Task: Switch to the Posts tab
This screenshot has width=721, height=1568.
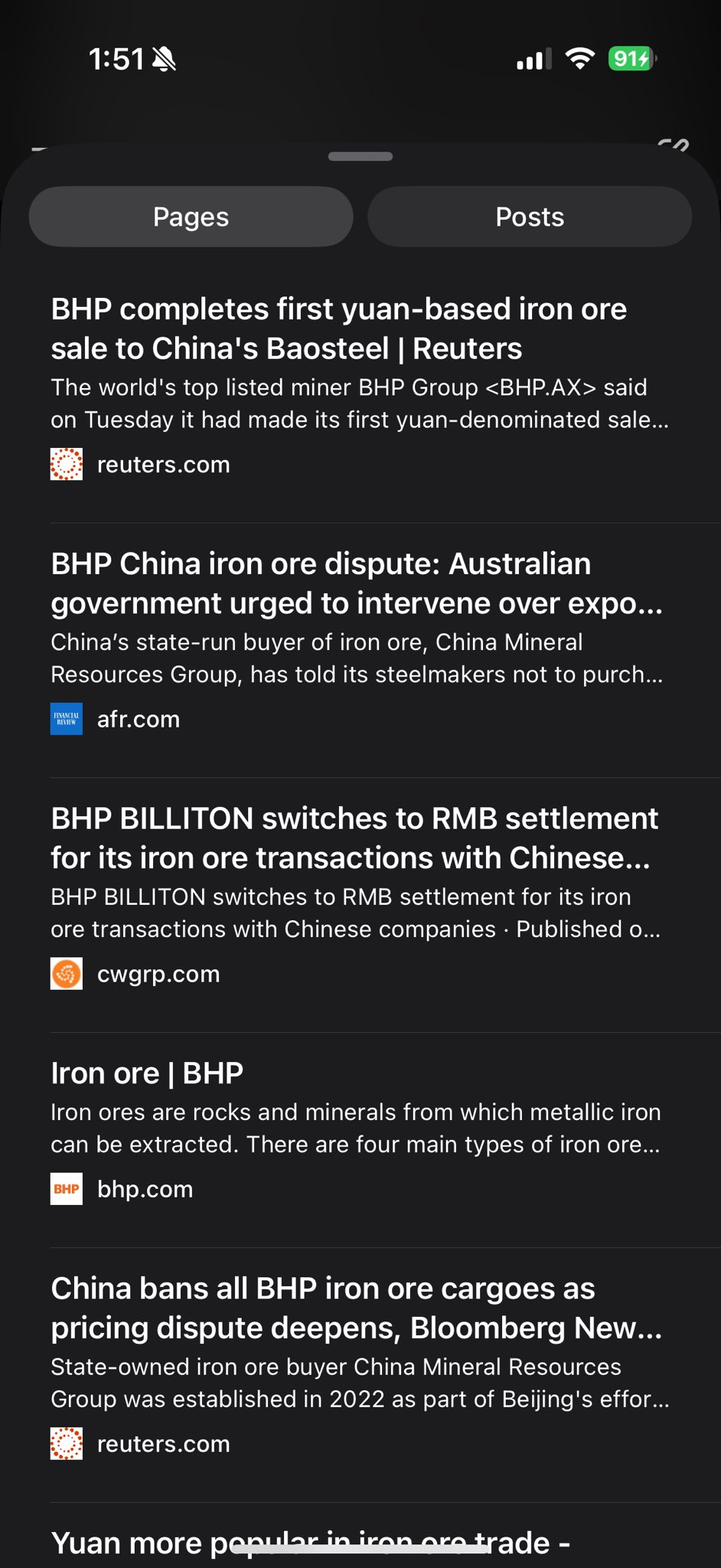Action: pos(529,217)
